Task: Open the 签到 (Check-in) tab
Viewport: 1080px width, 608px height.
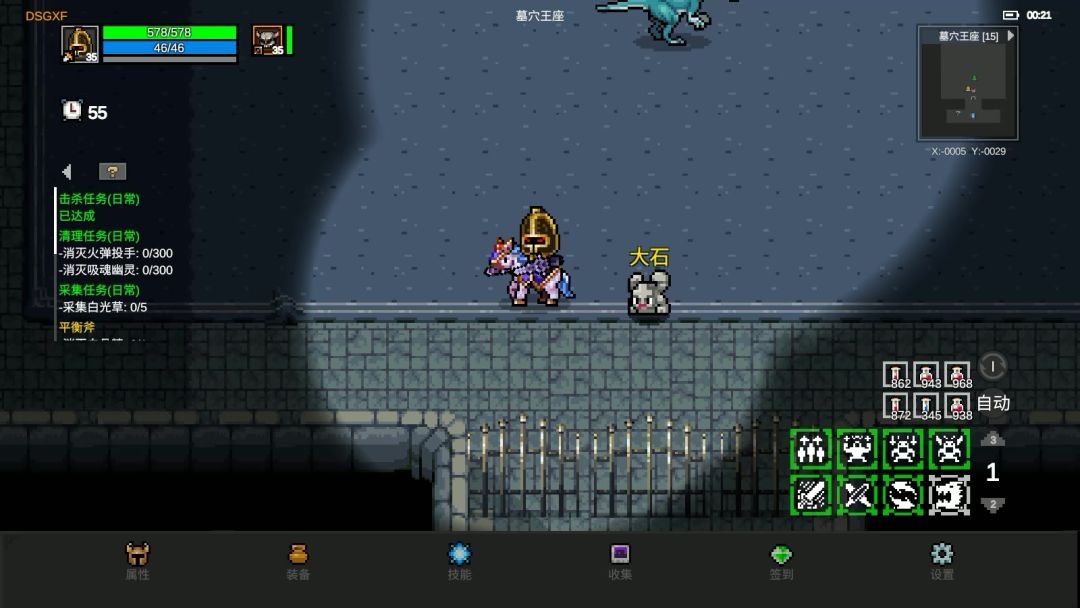Action: click(781, 561)
